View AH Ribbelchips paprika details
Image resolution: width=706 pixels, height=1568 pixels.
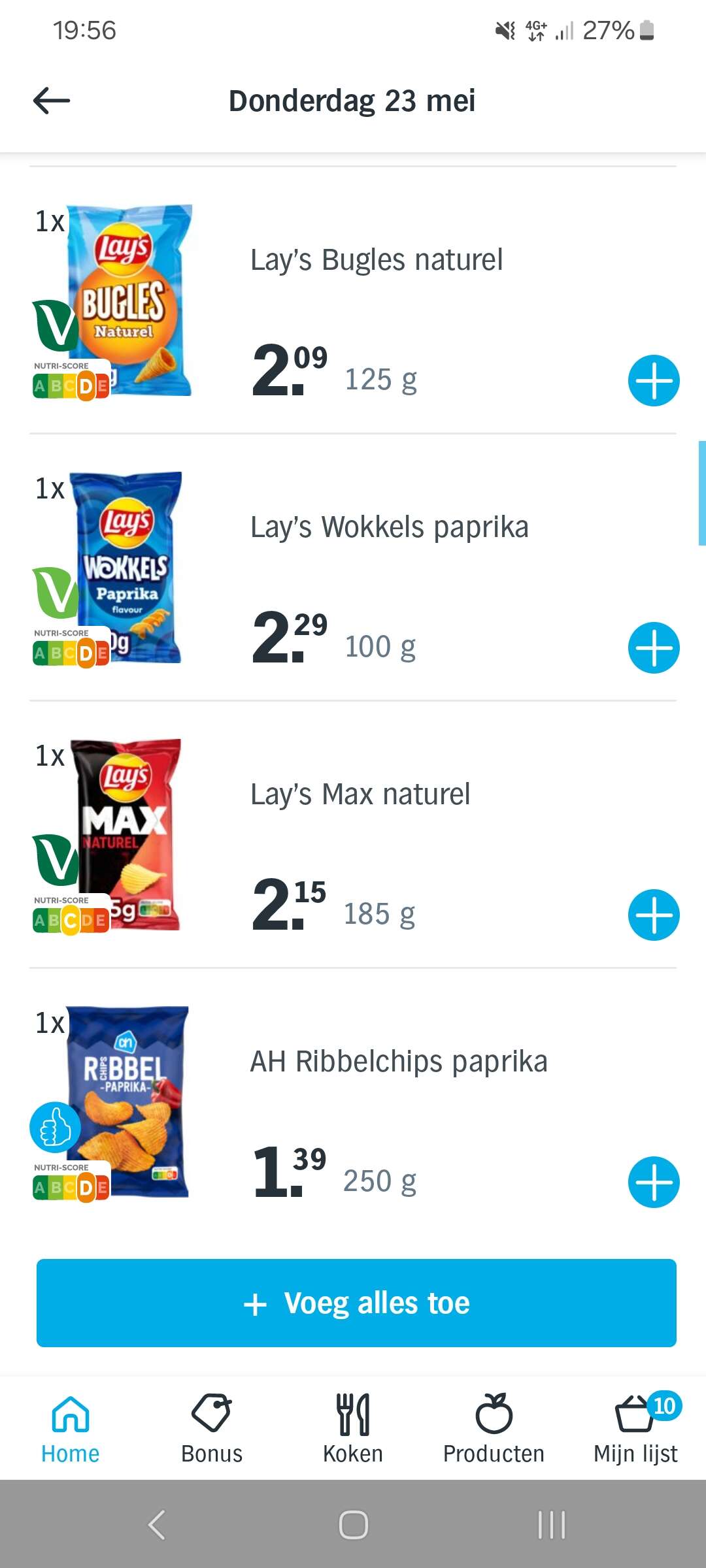(399, 1061)
